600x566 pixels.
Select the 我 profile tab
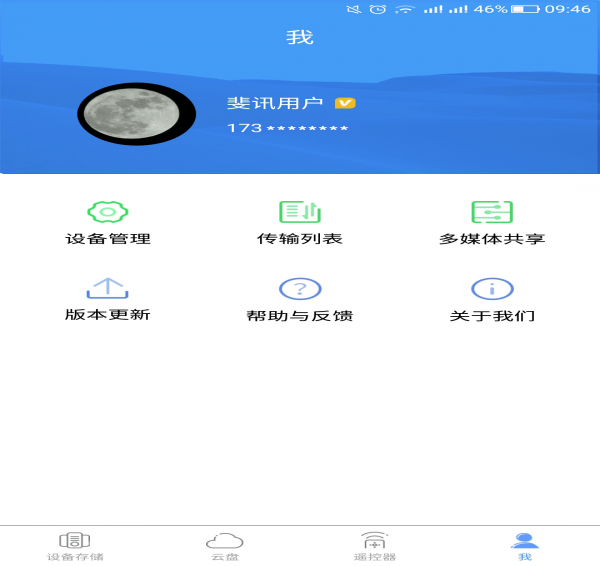(x=525, y=546)
